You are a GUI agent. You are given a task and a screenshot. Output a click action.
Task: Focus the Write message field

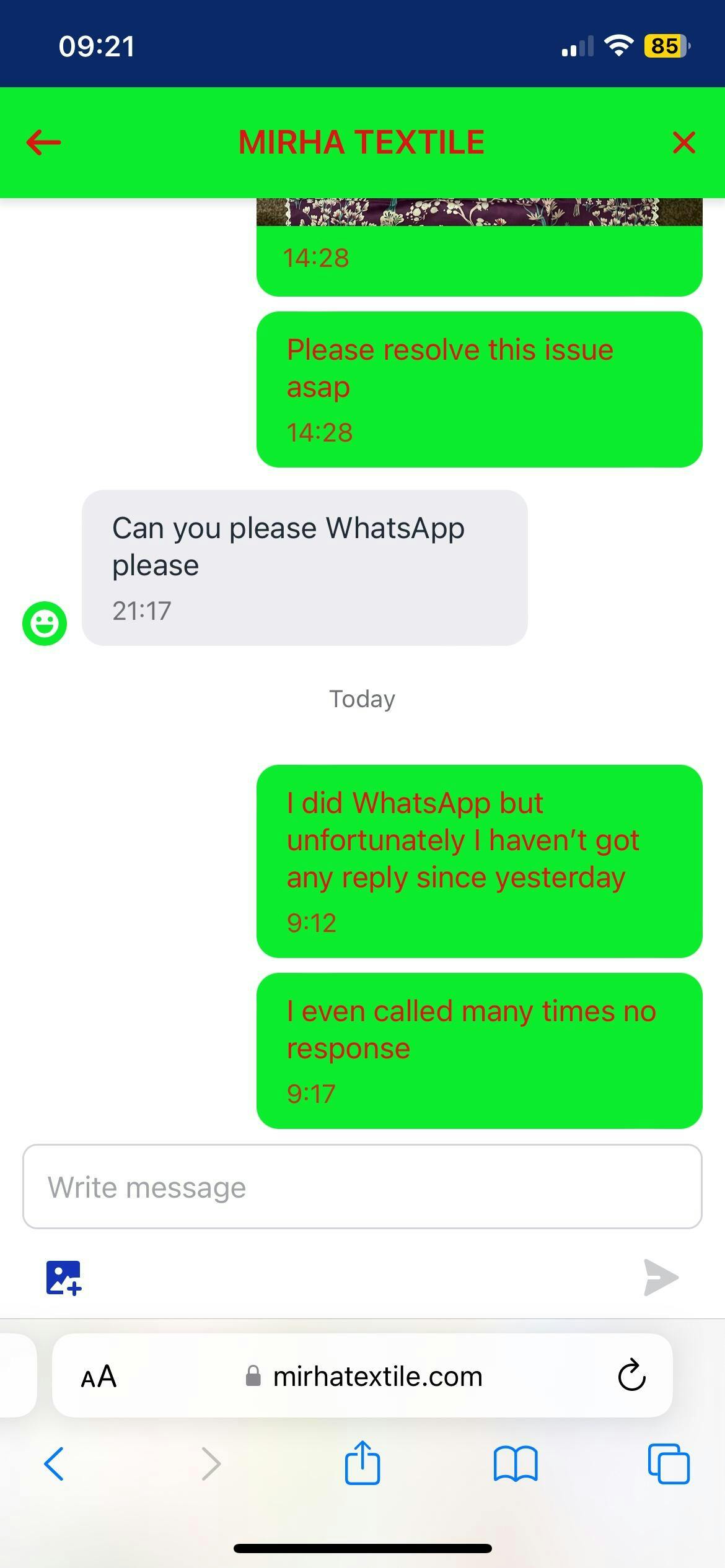tap(362, 1187)
